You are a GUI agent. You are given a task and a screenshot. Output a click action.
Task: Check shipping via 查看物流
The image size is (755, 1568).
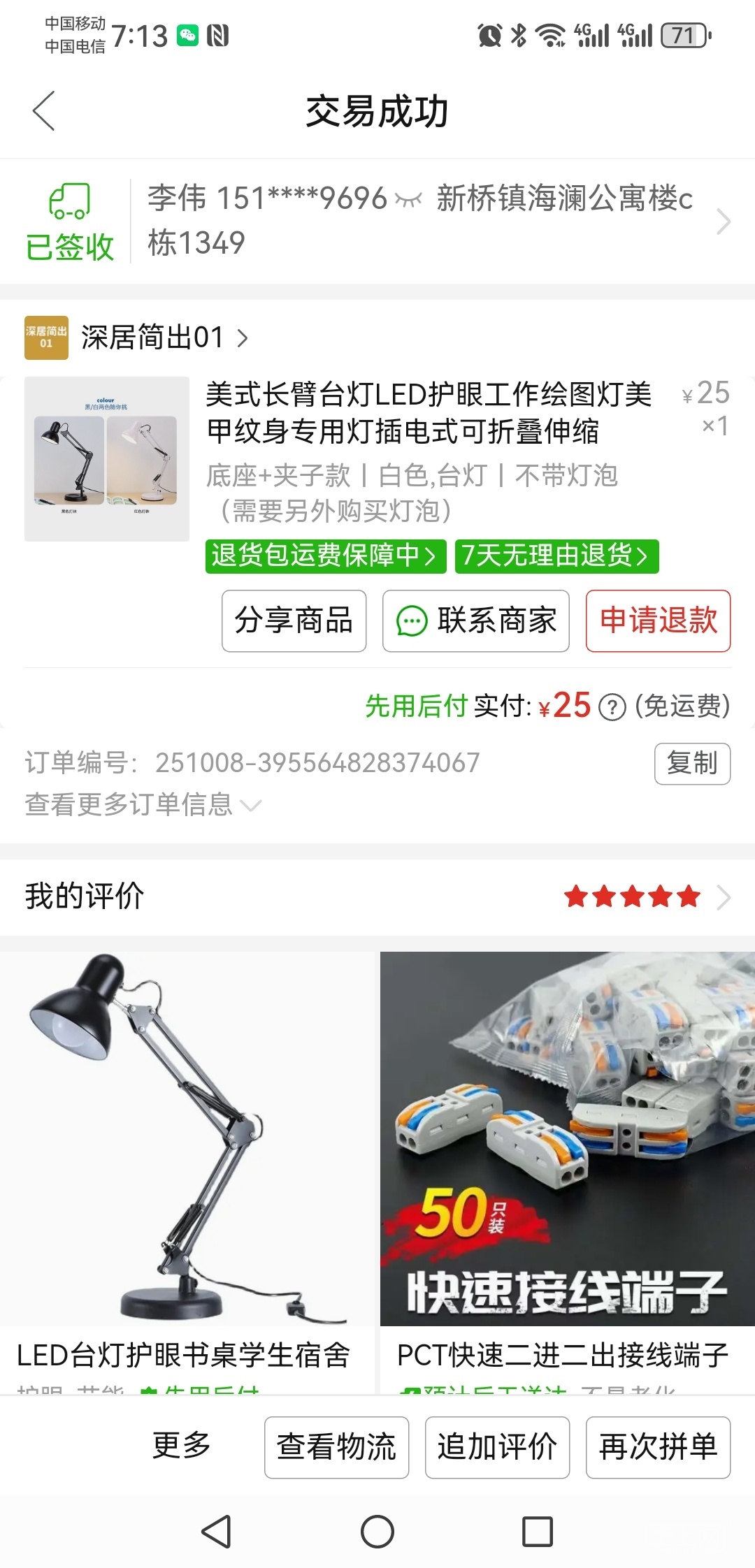coord(336,1447)
